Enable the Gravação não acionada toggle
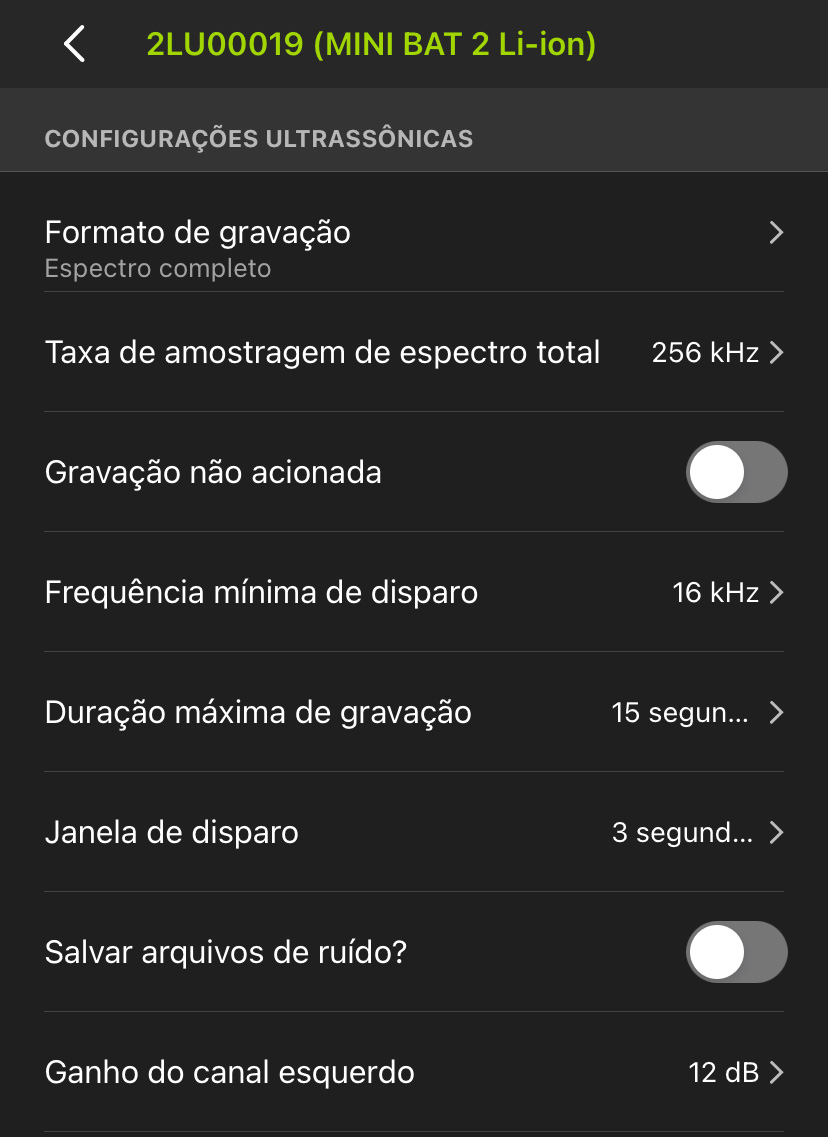828x1137 pixels. pos(736,472)
